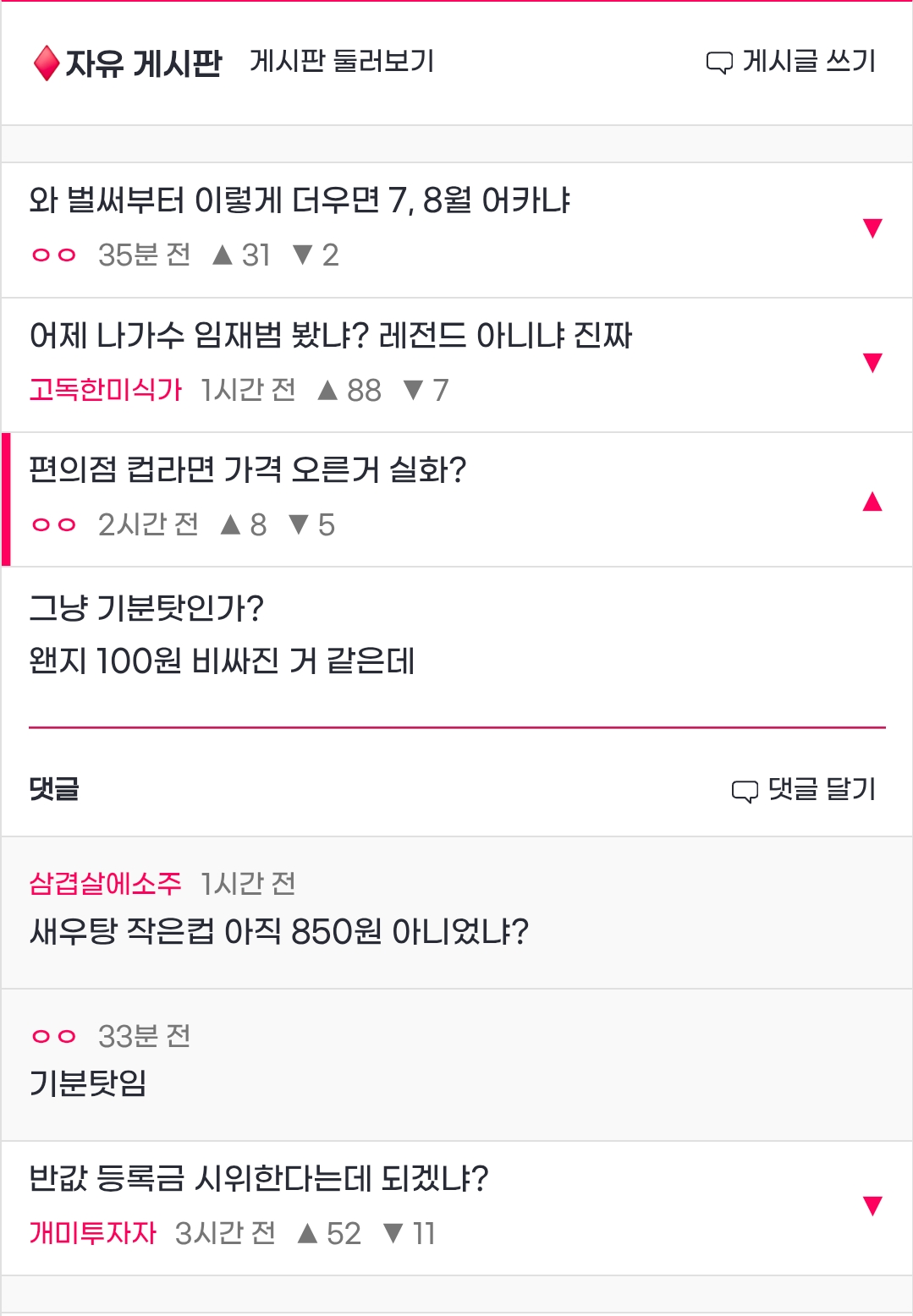Open commenter 삼겹살에소주 profile

tap(106, 884)
